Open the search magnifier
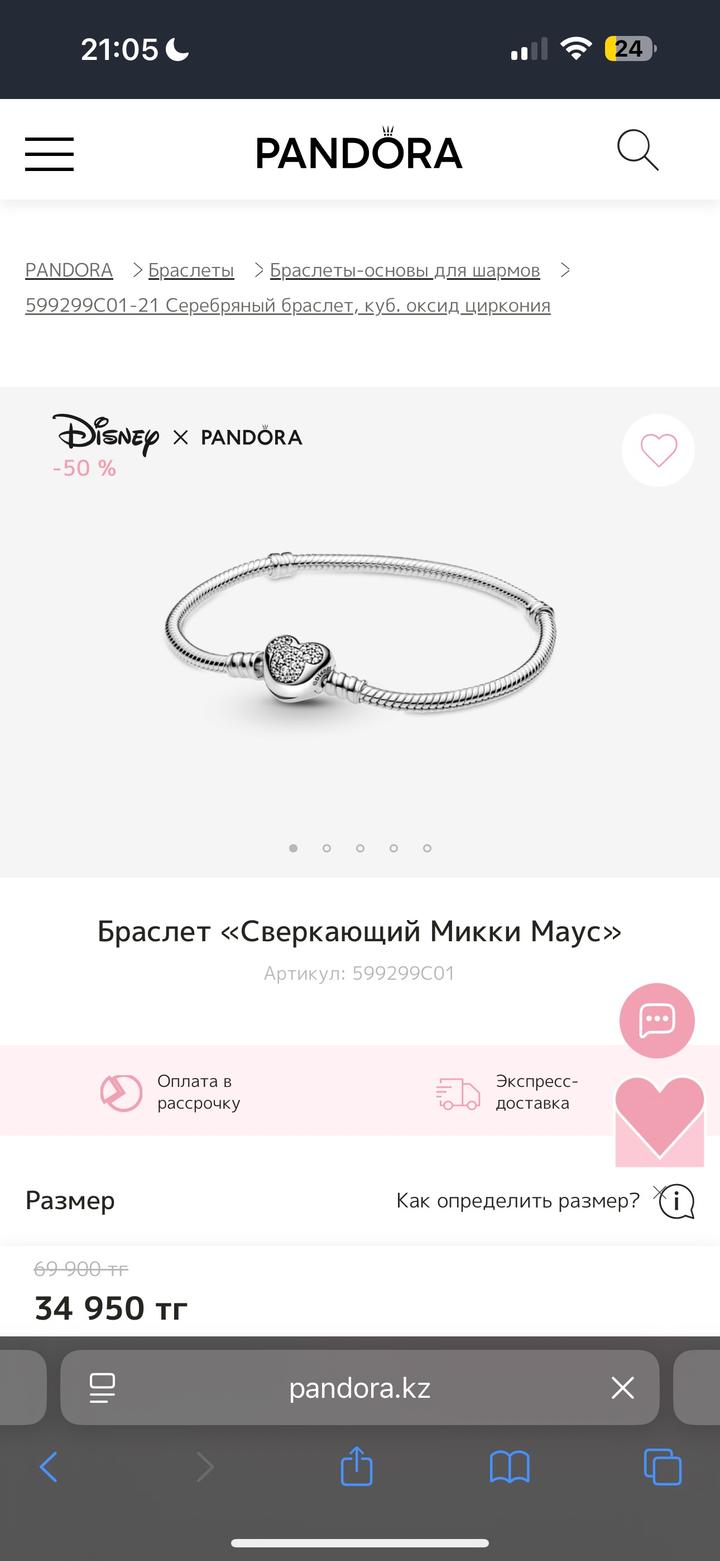 (637, 151)
